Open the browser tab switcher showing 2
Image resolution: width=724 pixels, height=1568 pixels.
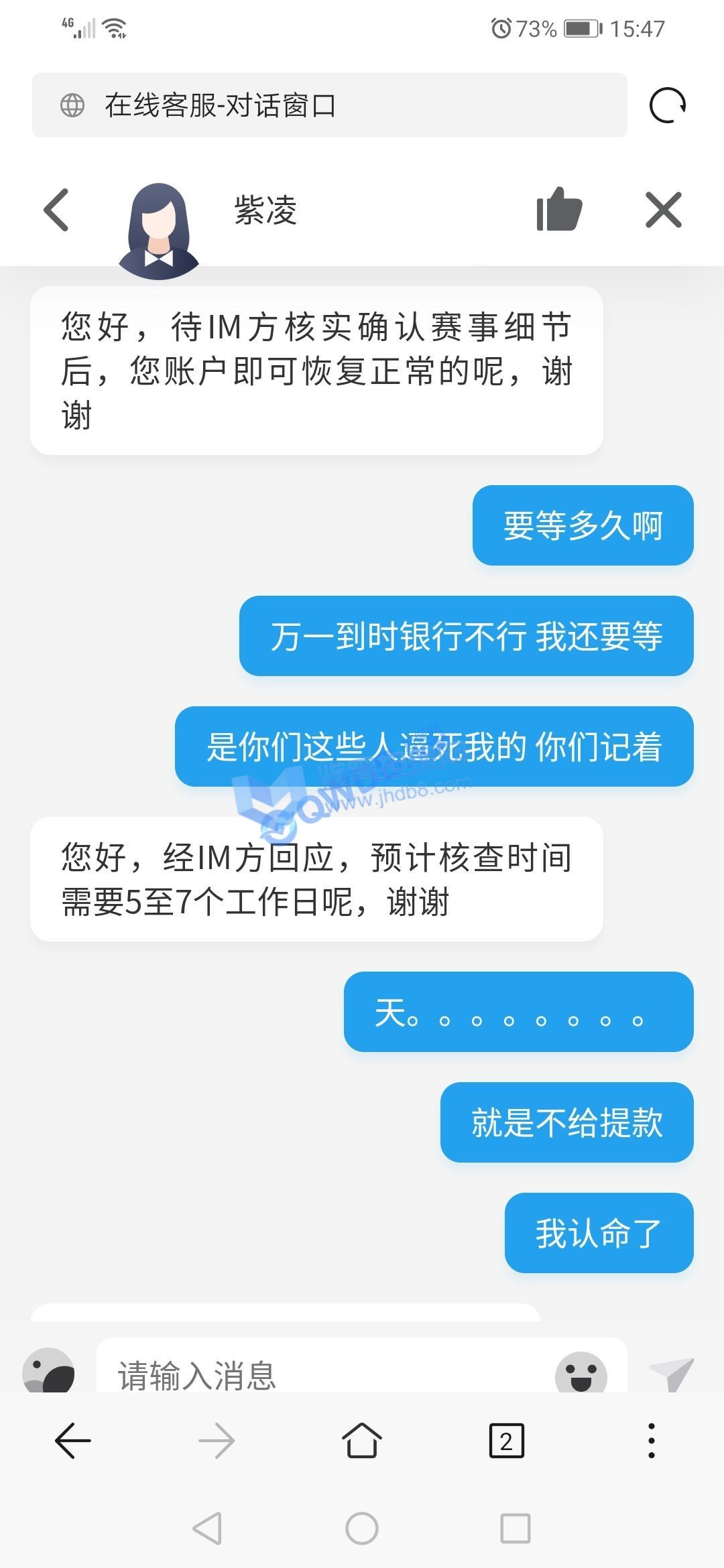[506, 1441]
